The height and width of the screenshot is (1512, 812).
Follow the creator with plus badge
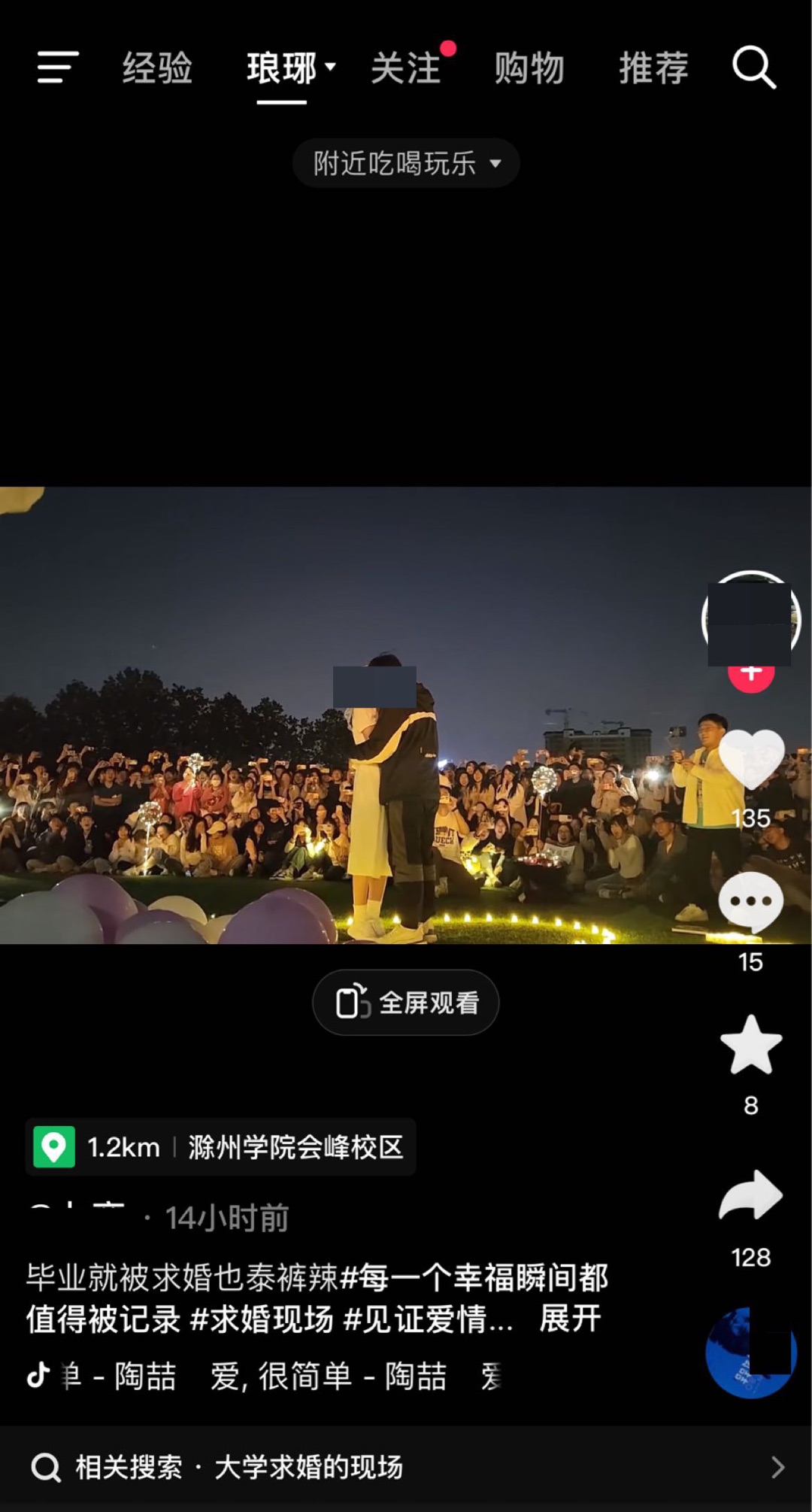coord(750,675)
